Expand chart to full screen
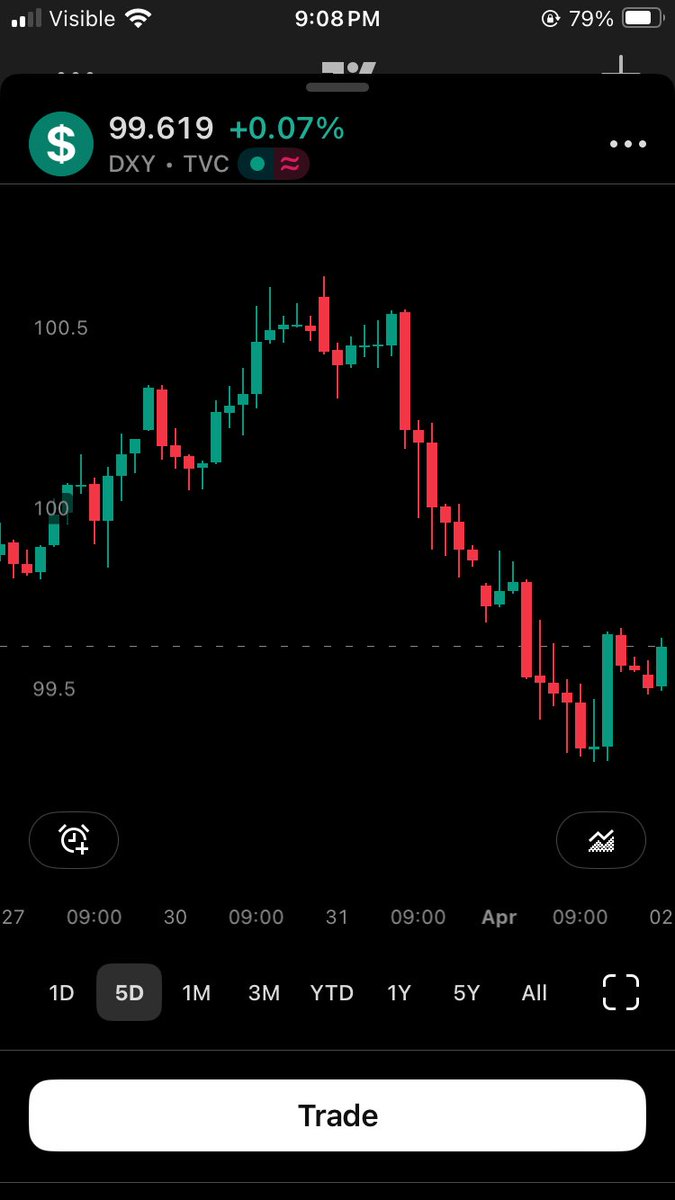The width and height of the screenshot is (675, 1200). (620, 992)
